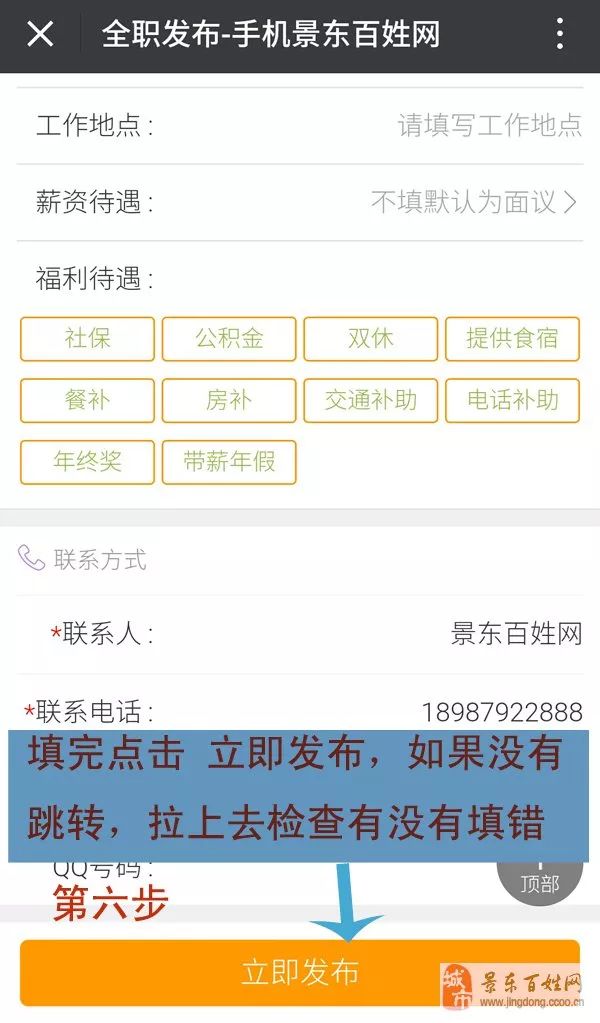This screenshot has height=1023, width=600.
Task: Pick the 电话补助 benefit chip
Action: click(512, 401)
